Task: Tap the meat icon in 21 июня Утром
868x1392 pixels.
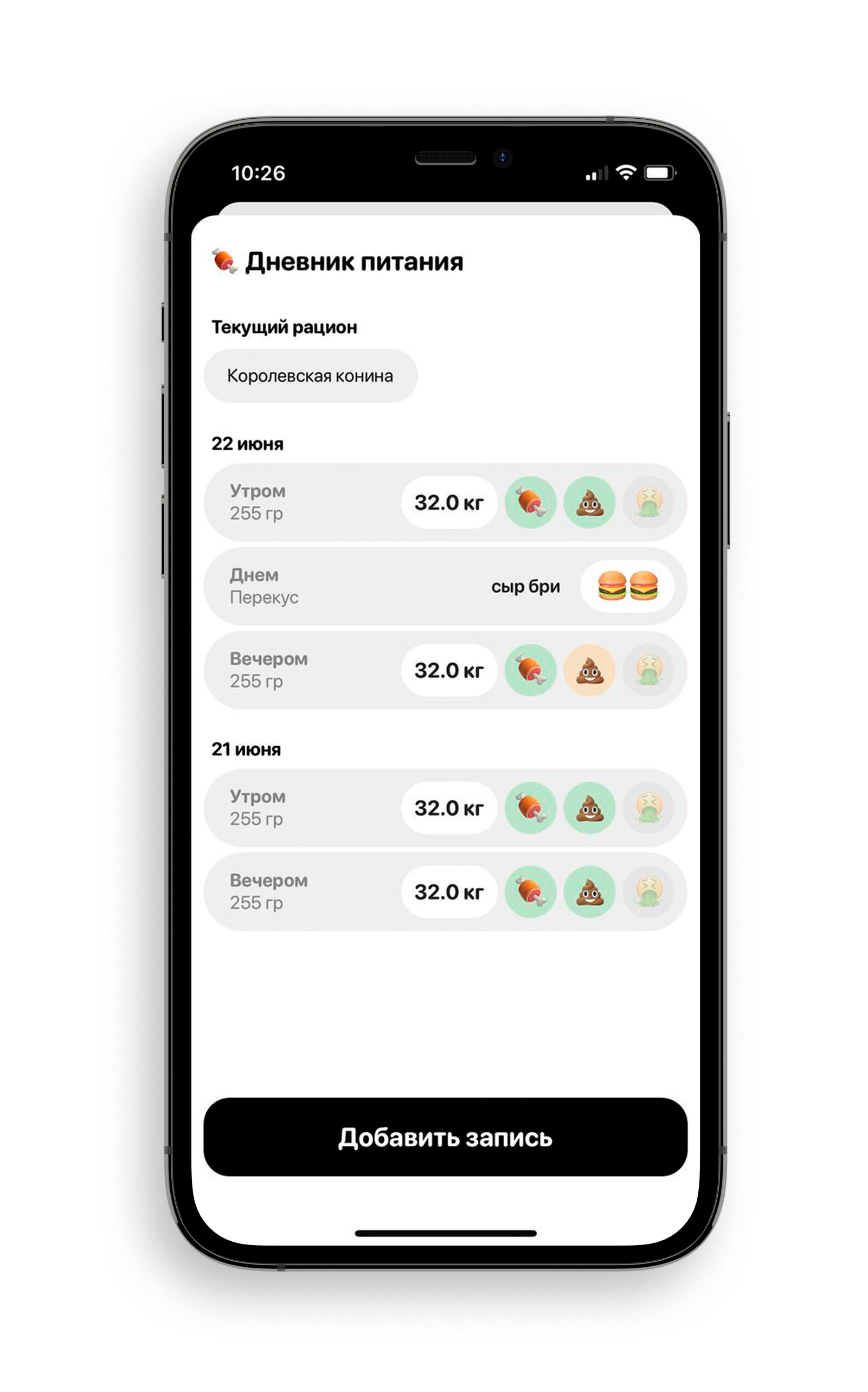Action: [530, 807]
